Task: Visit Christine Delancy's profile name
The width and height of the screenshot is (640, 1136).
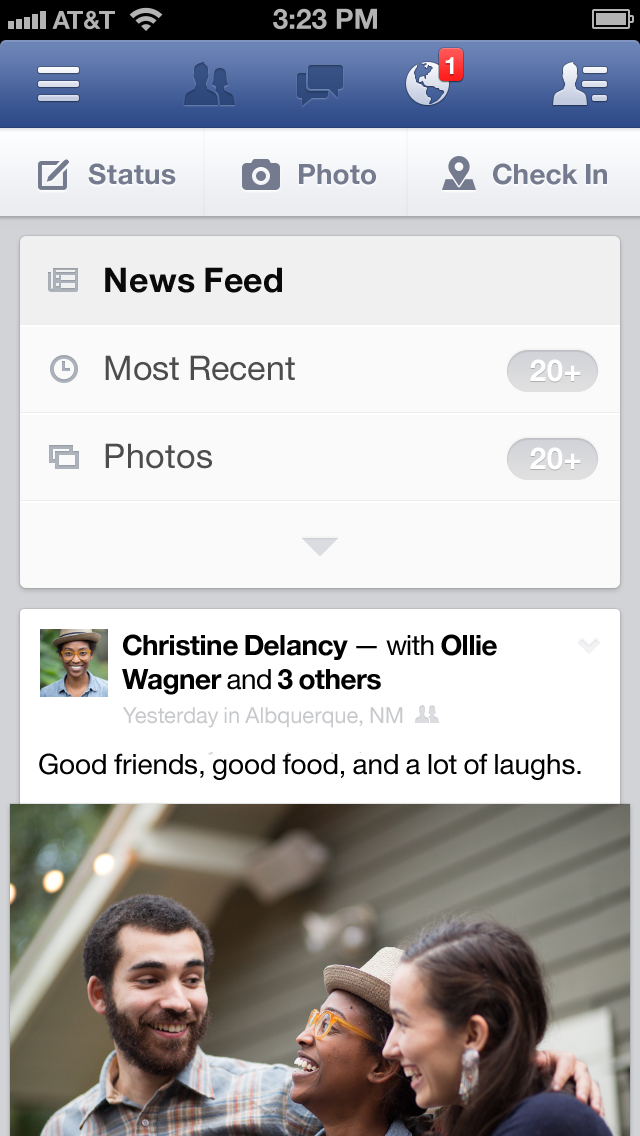Action: tap(235, 646)
